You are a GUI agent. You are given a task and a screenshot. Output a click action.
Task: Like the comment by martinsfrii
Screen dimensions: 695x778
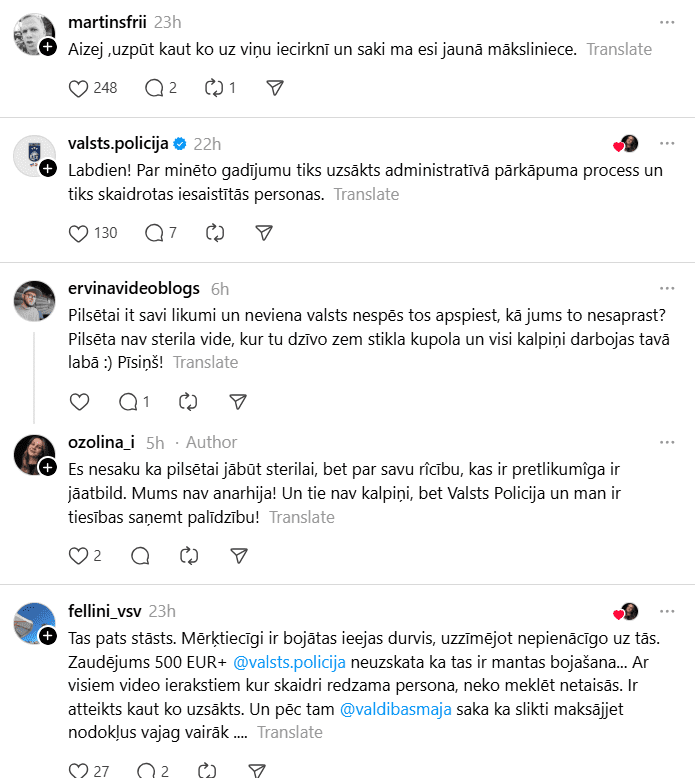click(80, 88)
